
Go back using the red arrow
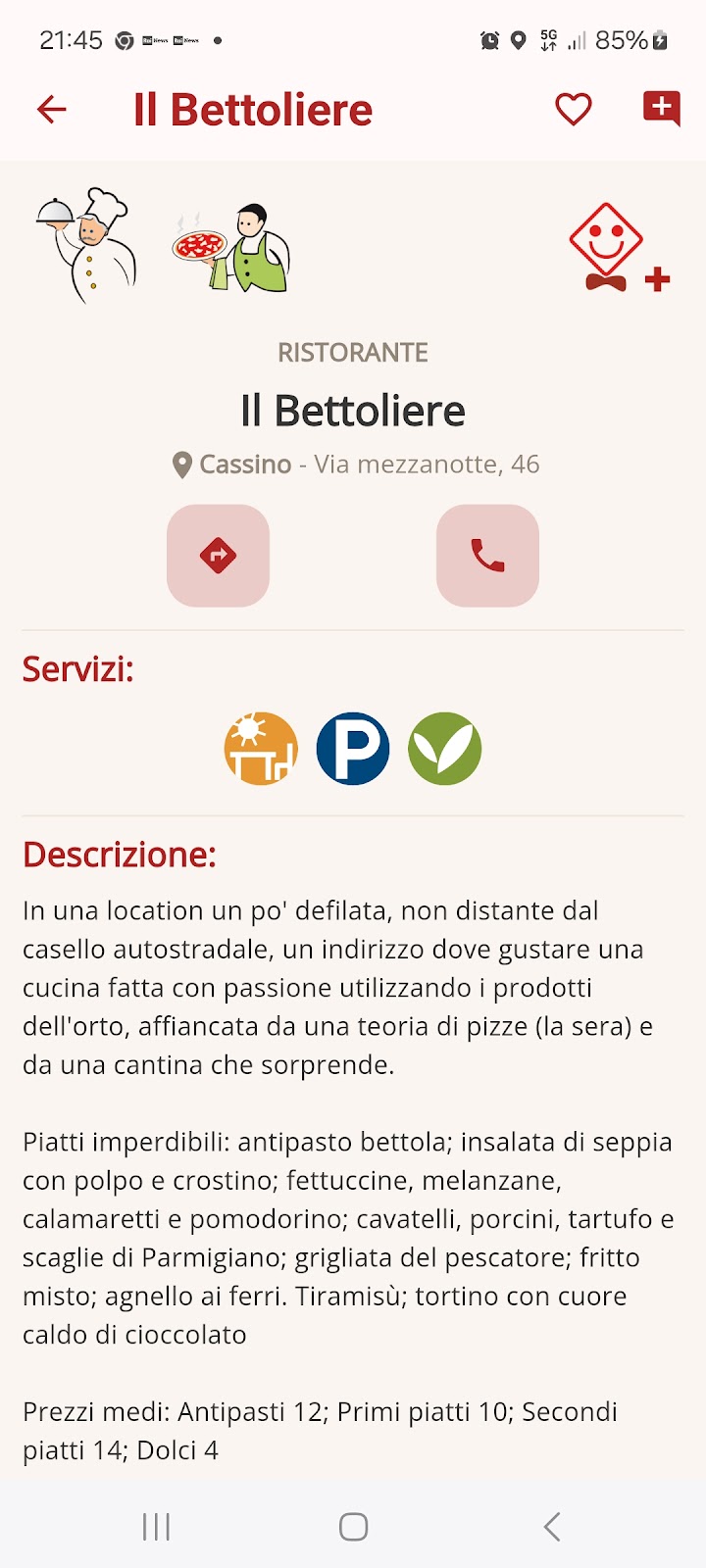coord(52,109)
